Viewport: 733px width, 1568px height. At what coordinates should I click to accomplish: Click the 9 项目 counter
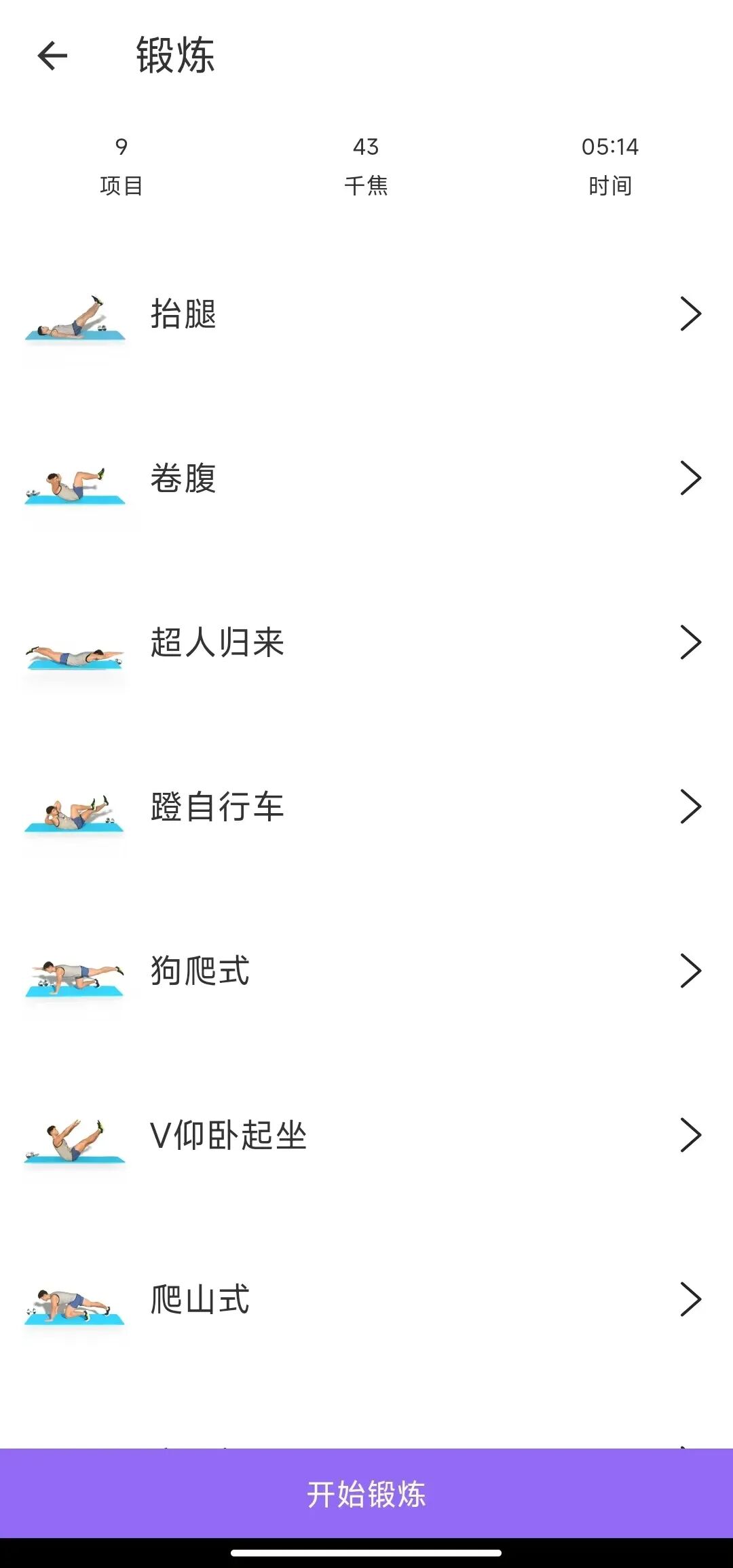click(x=121, y=164)
